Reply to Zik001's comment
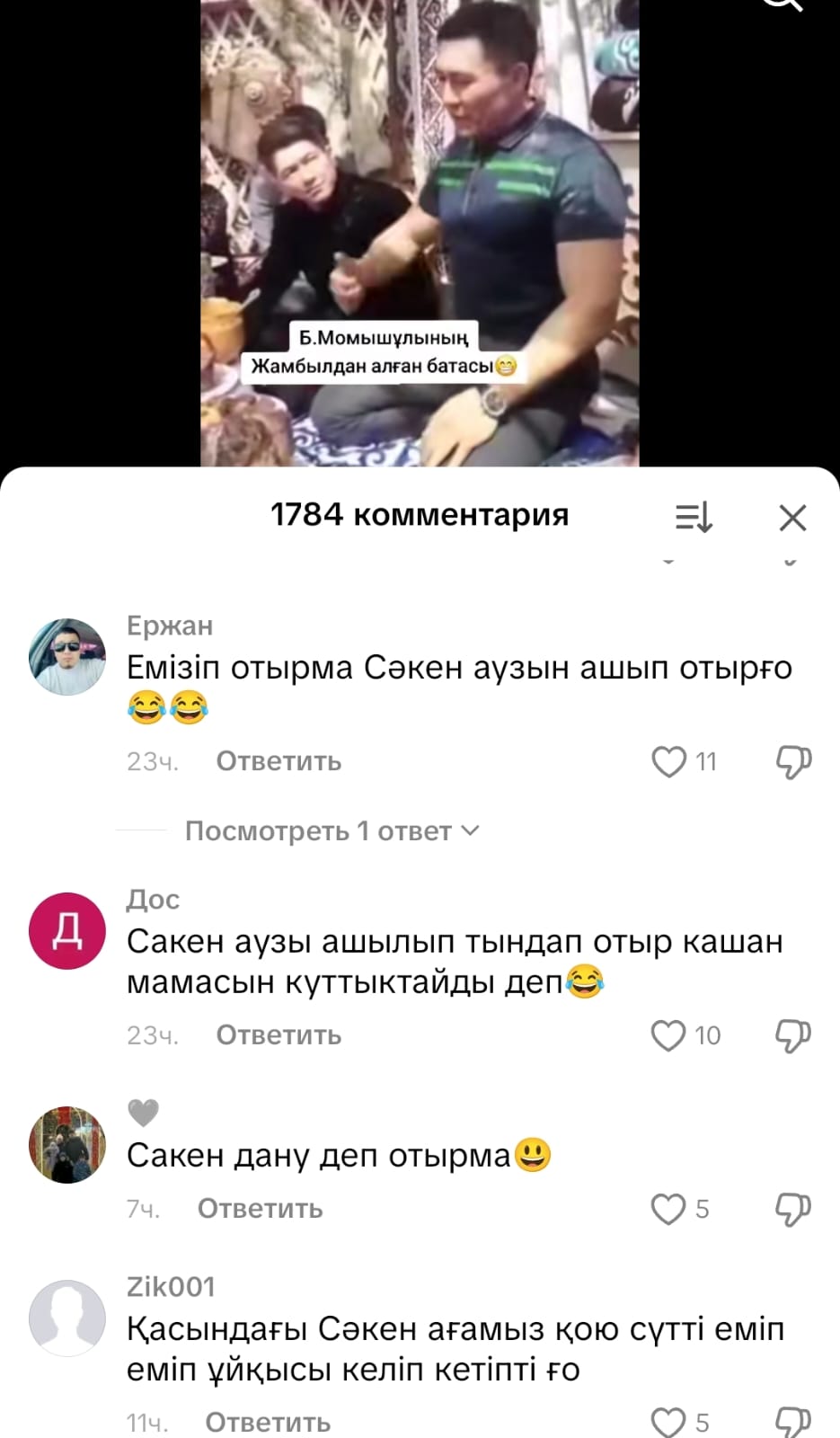 click(x=268, y=1422)
